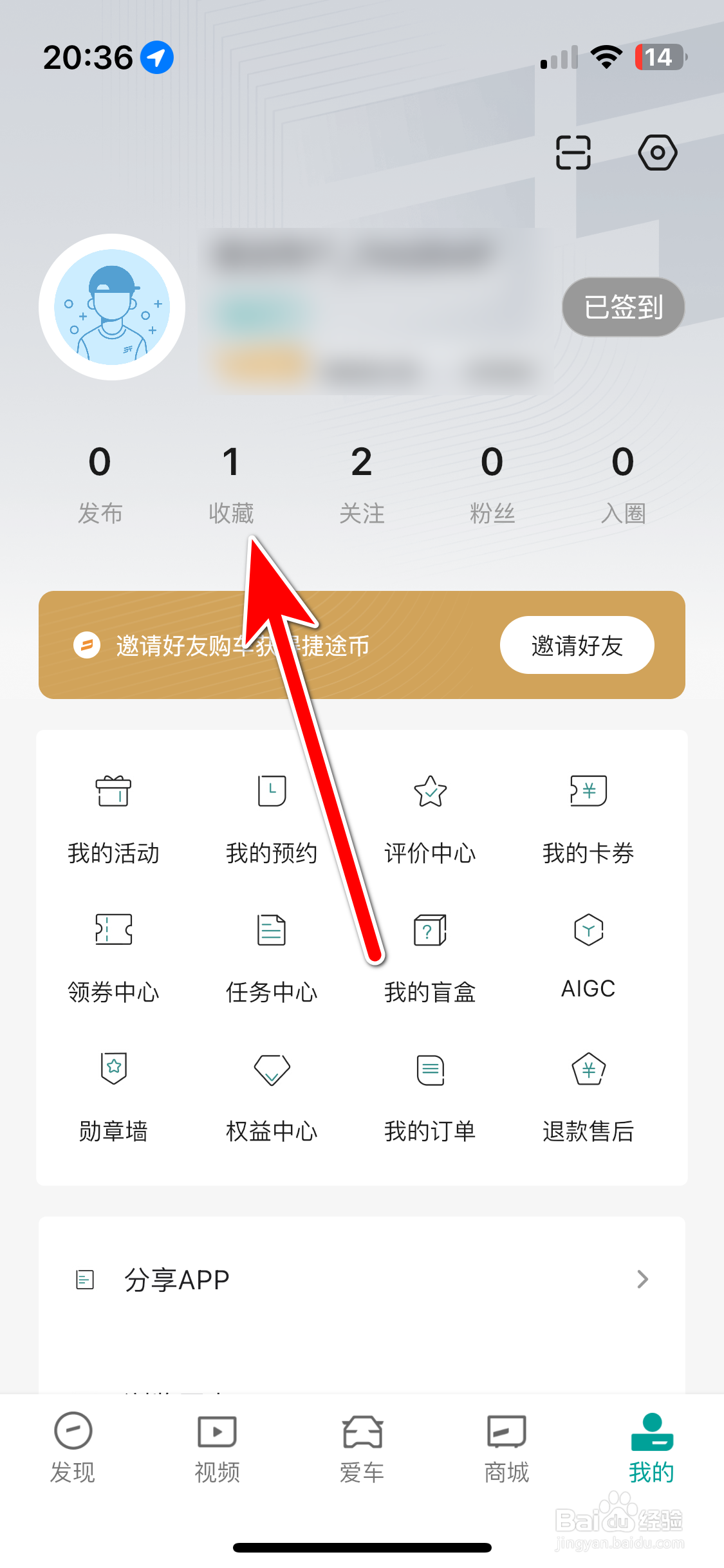Tap the 已签到 signed-in button
Viewport: 724px width, 1568px height.
click(x=622, y=307)
